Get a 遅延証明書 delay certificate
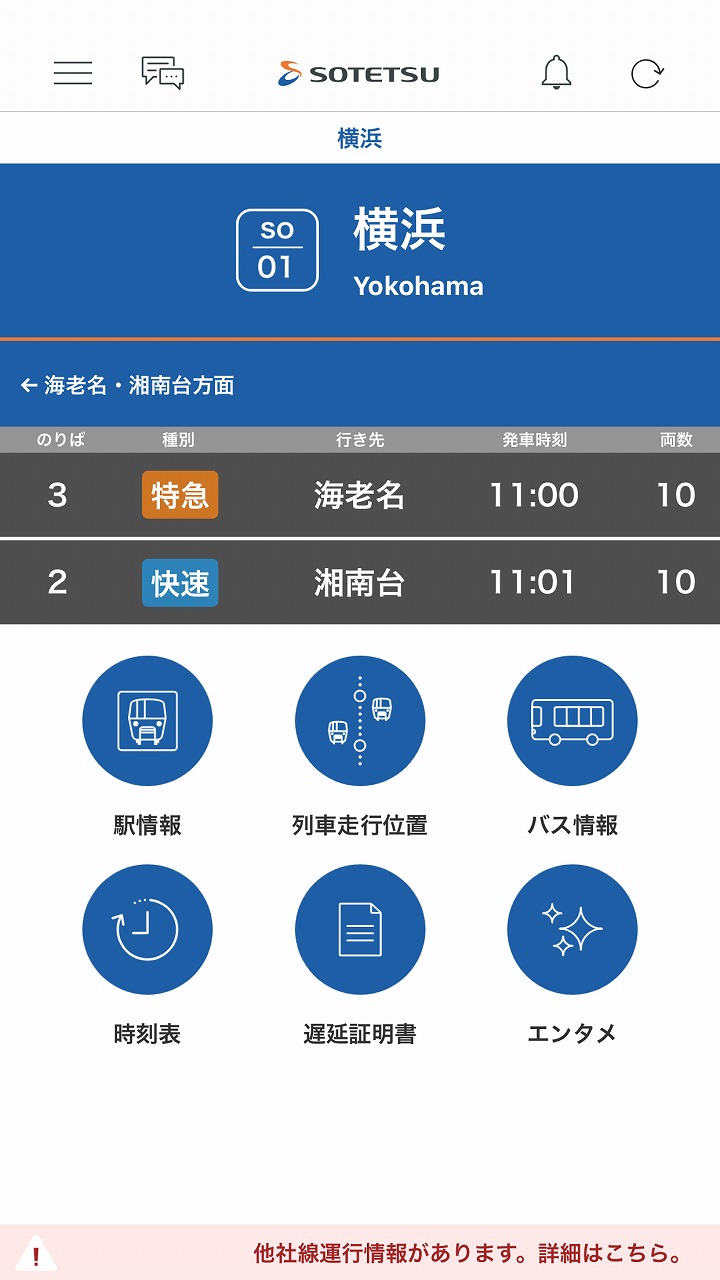 pos(360,930)
